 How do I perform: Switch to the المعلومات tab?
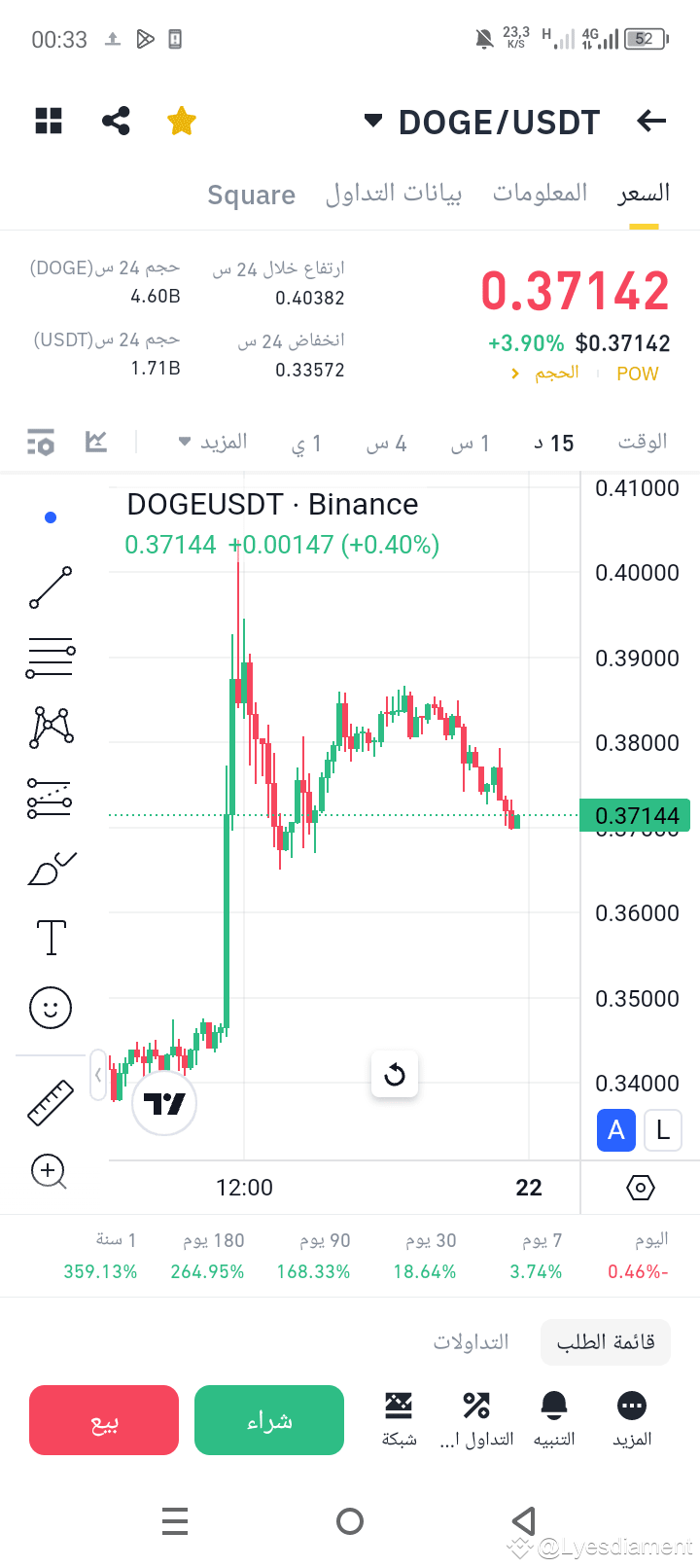point(540,194)
